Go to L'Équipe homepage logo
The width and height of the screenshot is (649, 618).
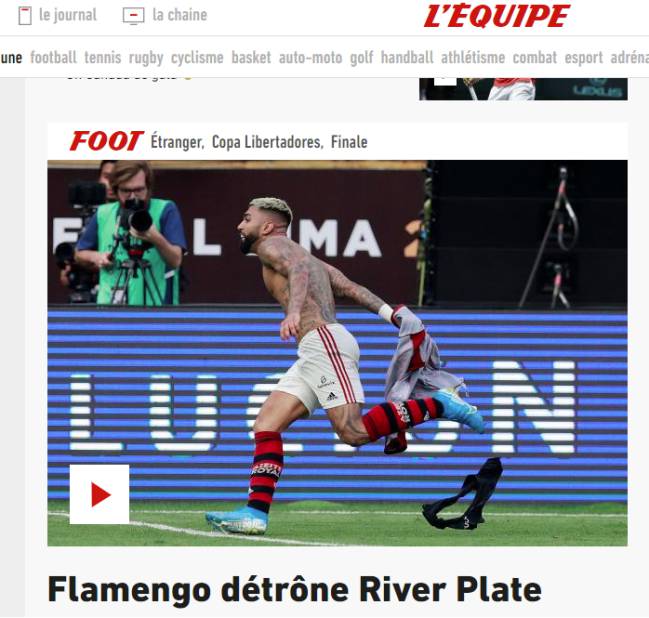(496, 16)
